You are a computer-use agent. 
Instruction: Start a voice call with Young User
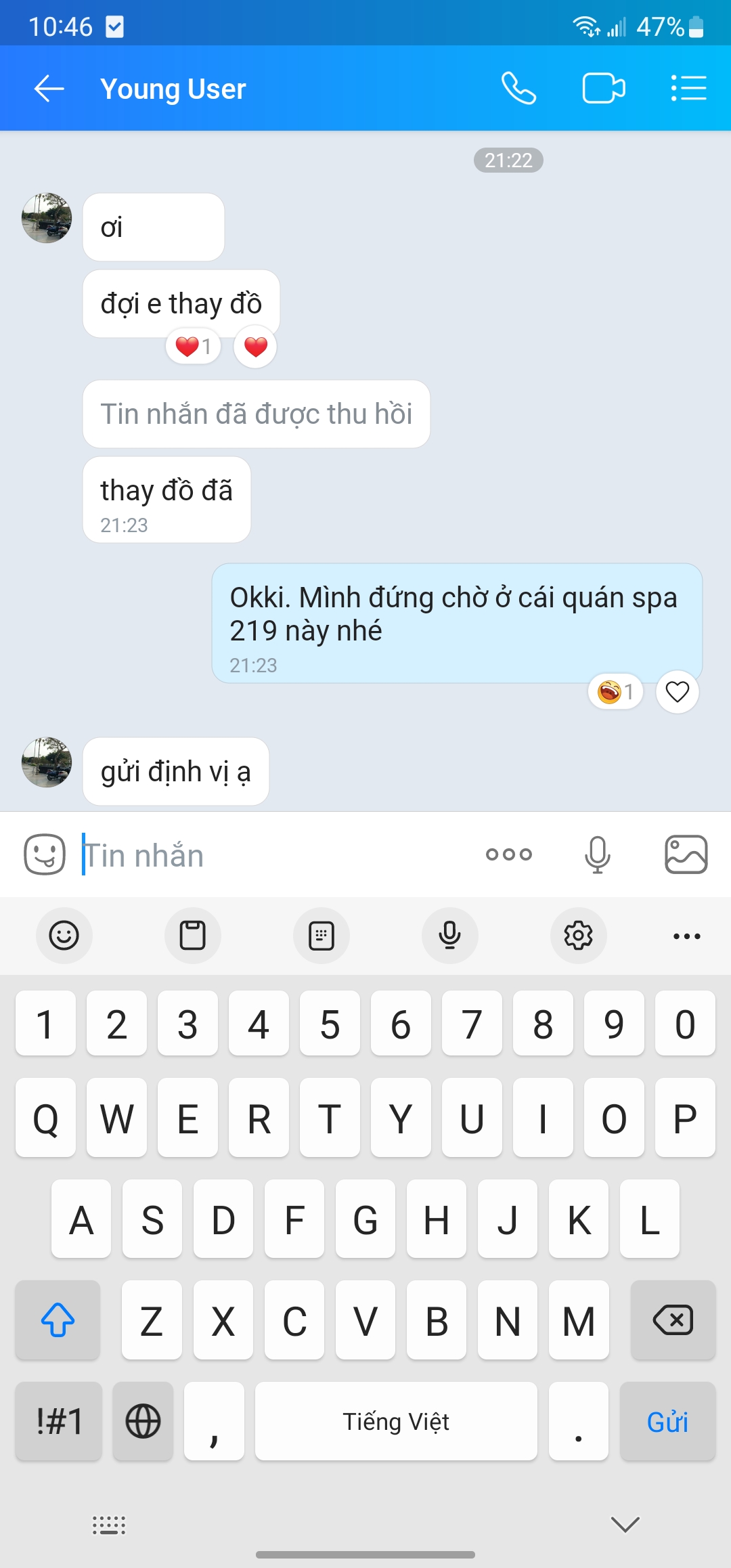click(518, 89)
